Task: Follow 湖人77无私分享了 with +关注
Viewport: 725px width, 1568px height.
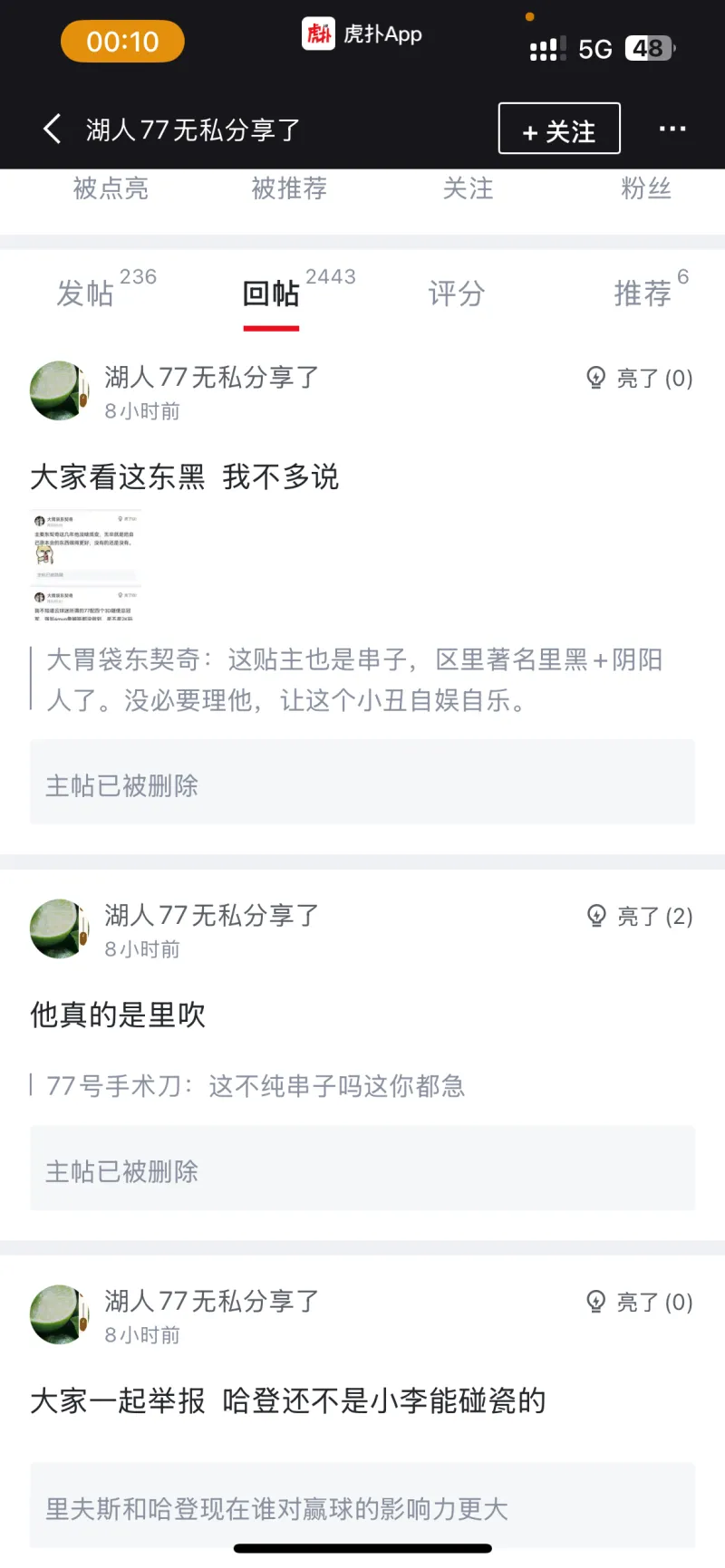Action: (x=559, y=130)
